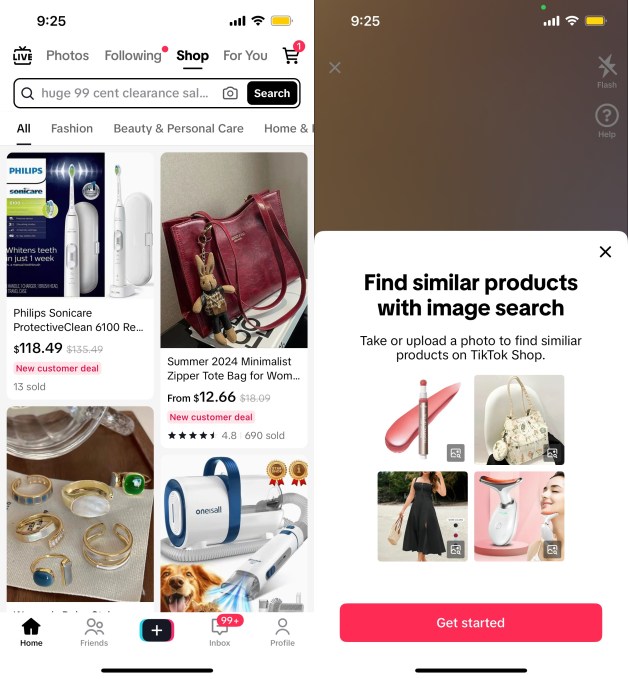This screenshot has width=628, height=679.
Task: Open camera image search in search bar
Action: click(230, 93)
